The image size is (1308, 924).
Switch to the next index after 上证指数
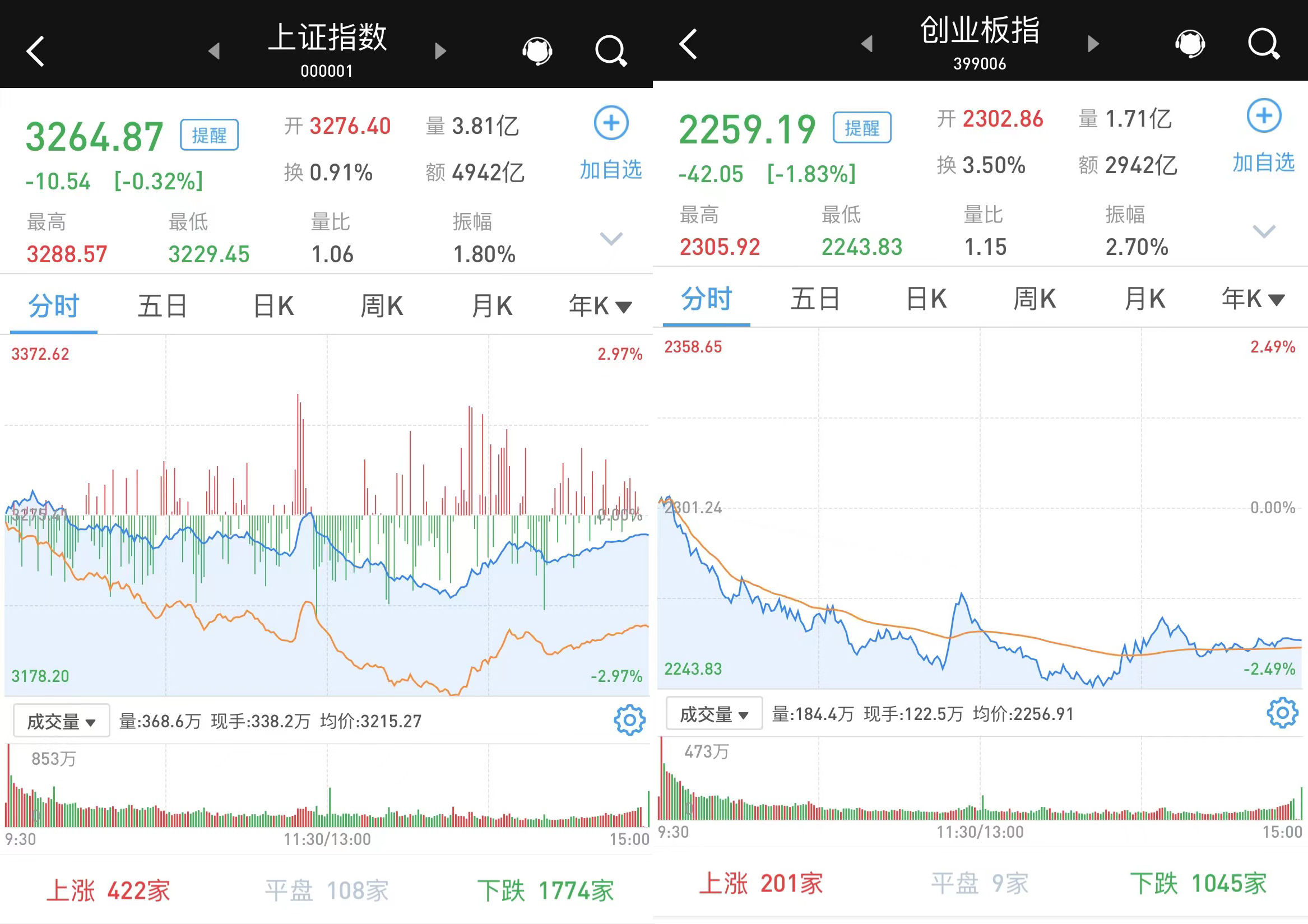pos(440,51)
